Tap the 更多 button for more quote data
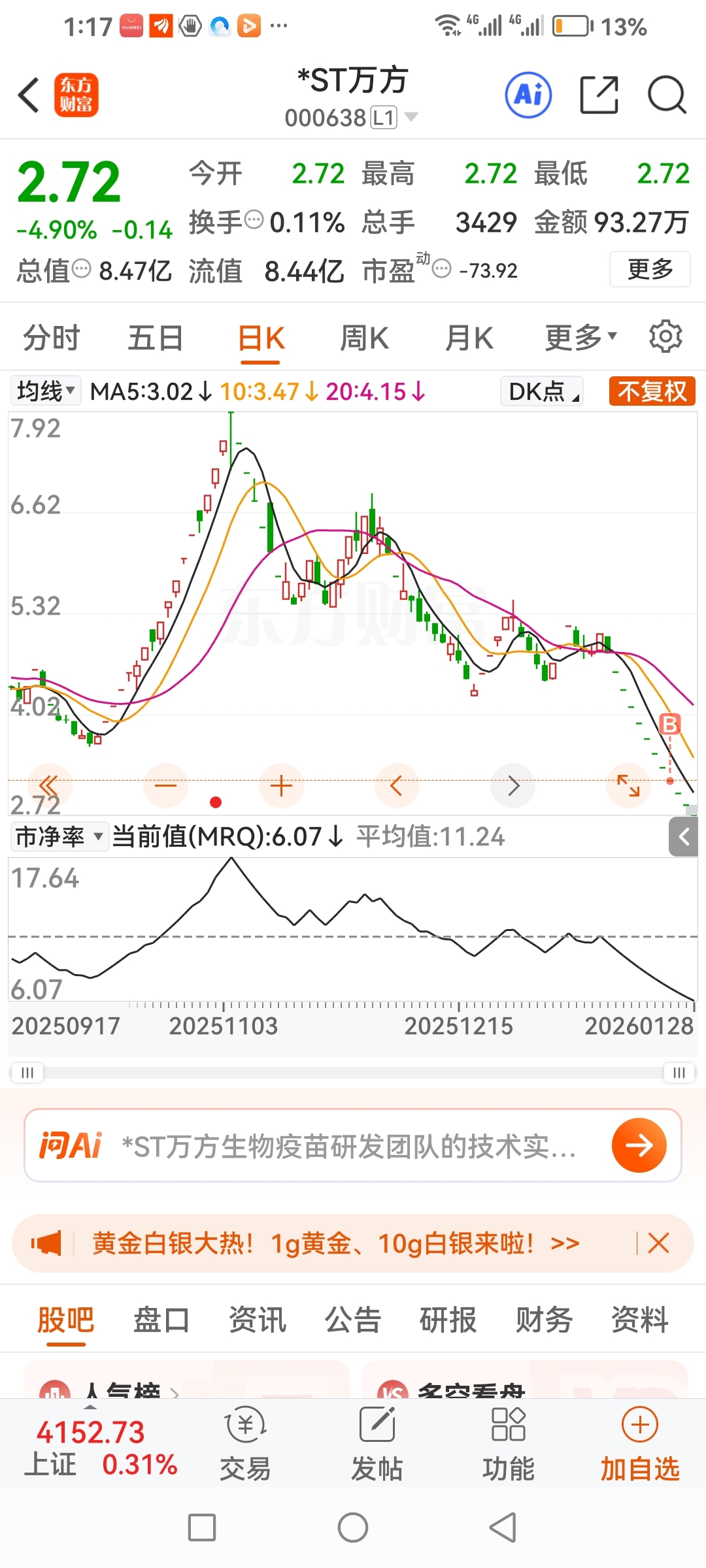This screenshot has height=1568, width=706. pyautogui.click(x=650, y=269)
